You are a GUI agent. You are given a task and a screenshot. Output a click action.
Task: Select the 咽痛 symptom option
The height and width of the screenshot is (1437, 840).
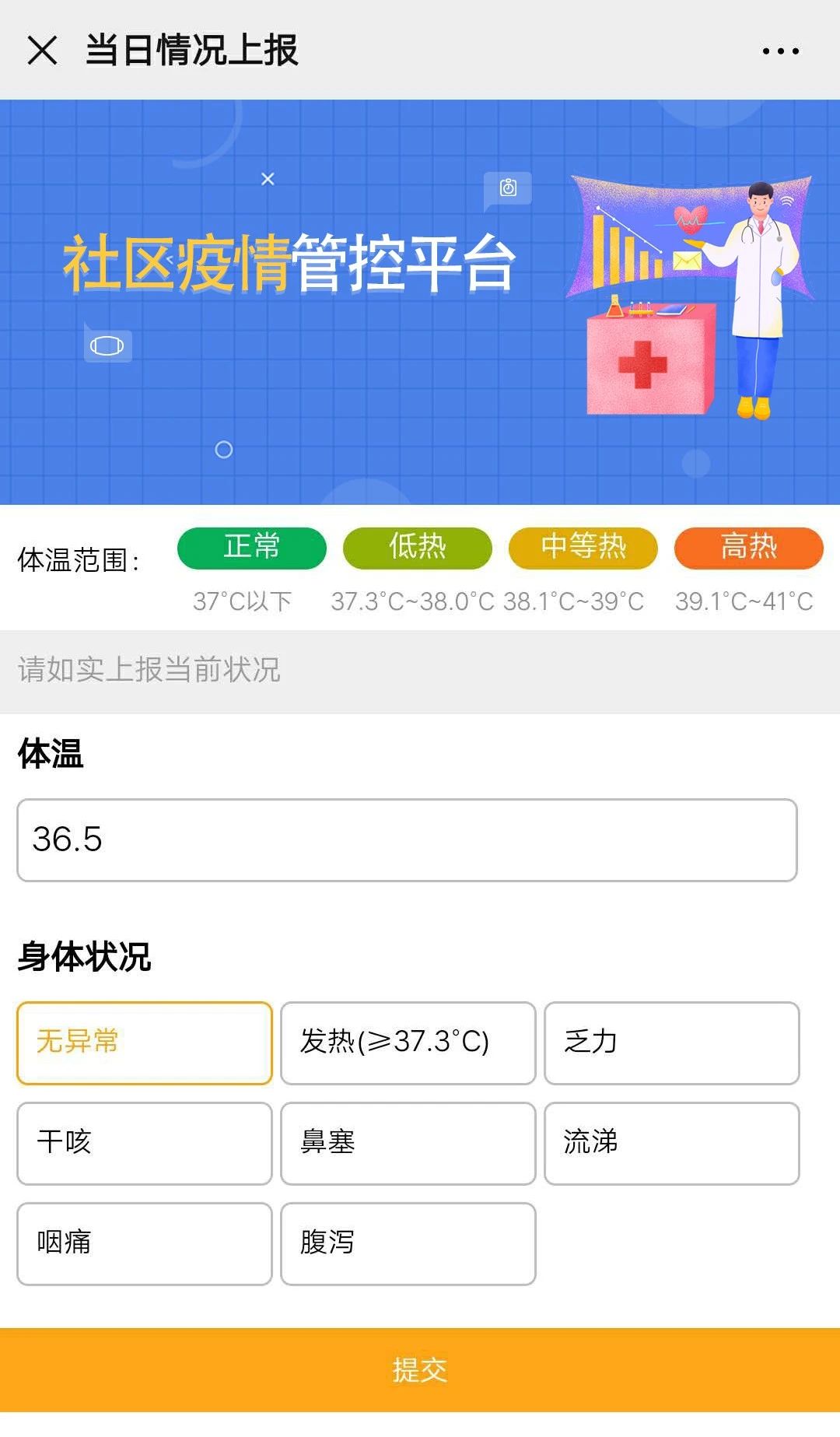(145, 1243)
